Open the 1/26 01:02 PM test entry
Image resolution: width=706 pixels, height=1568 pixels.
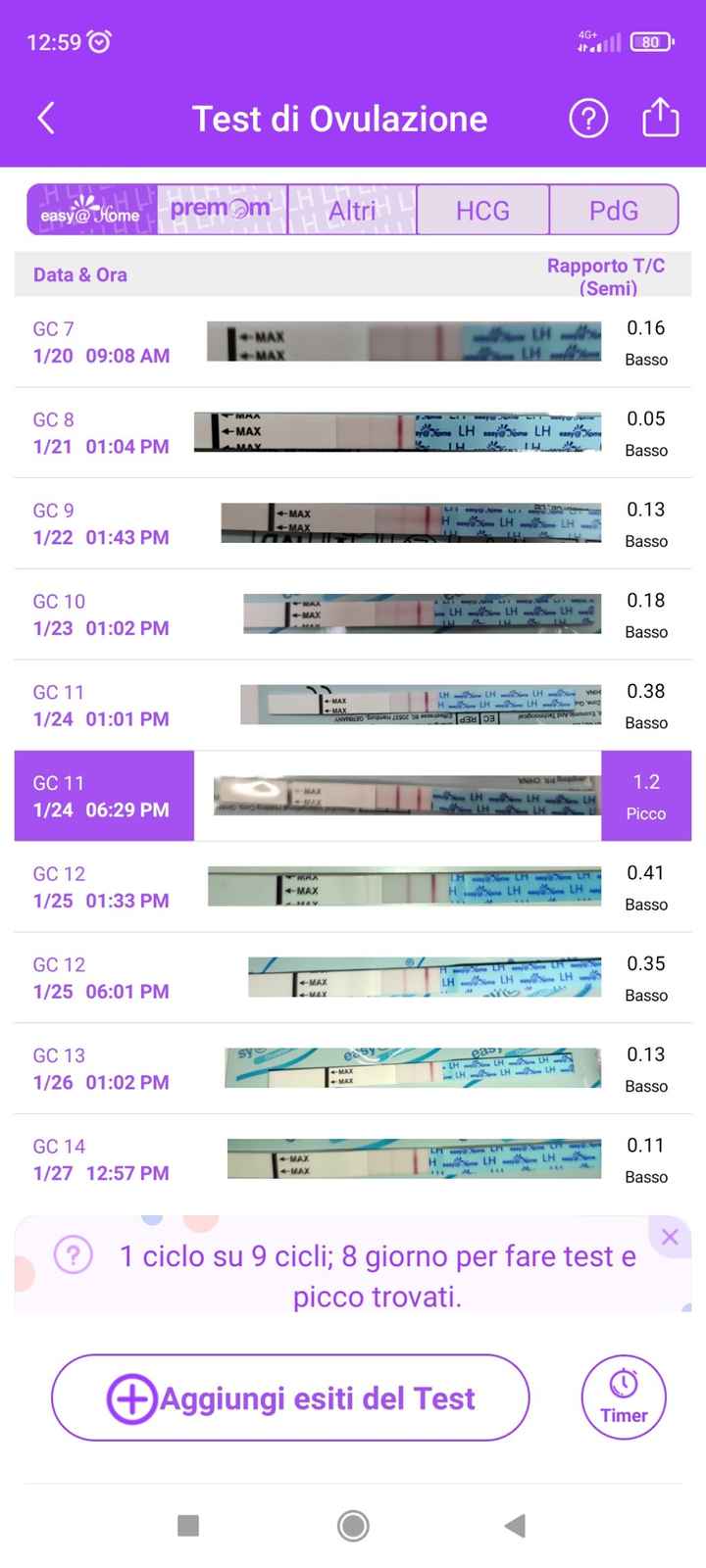(x=353, y=1068)
